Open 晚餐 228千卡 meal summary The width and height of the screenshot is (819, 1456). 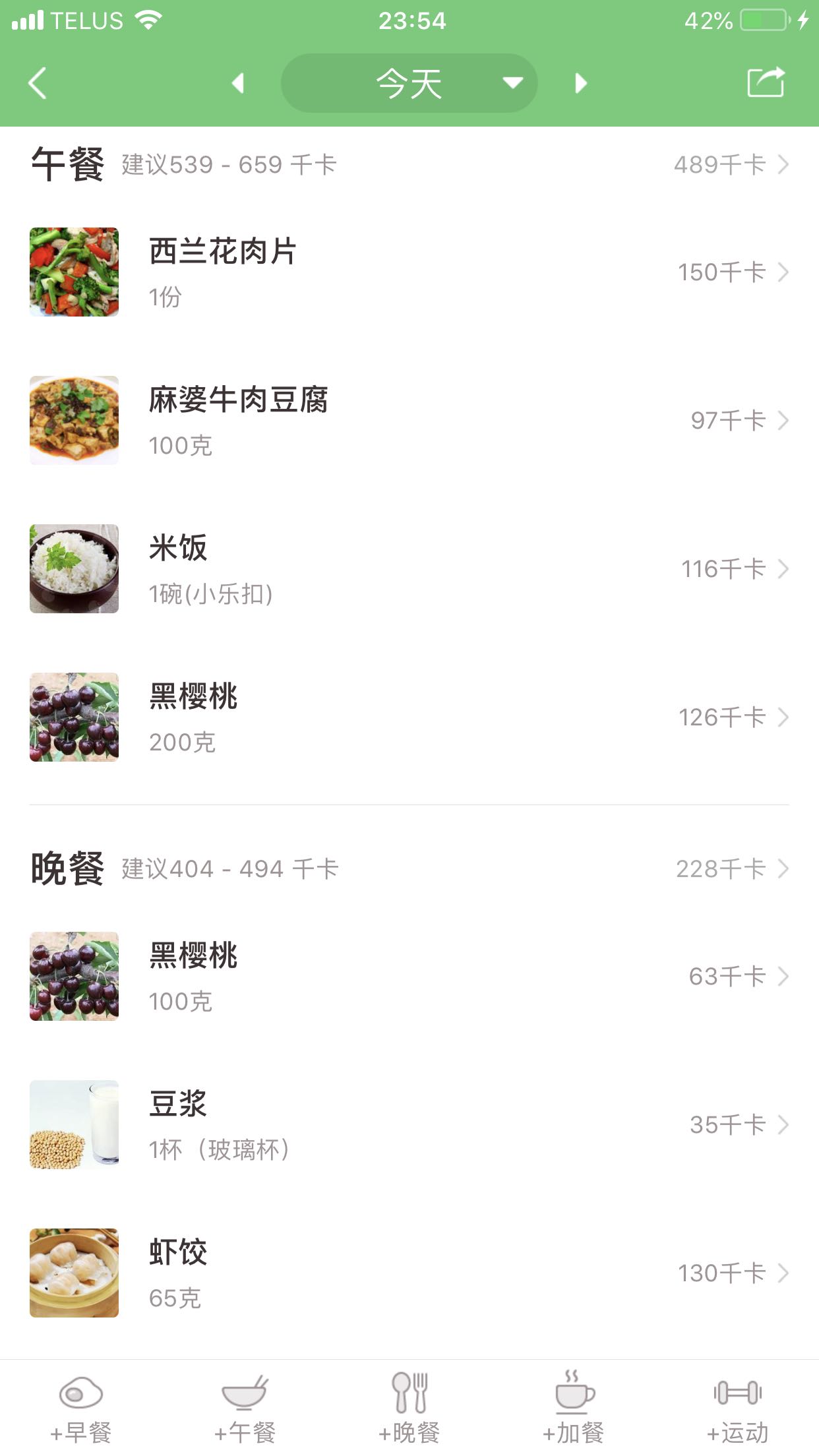[731, 868]
